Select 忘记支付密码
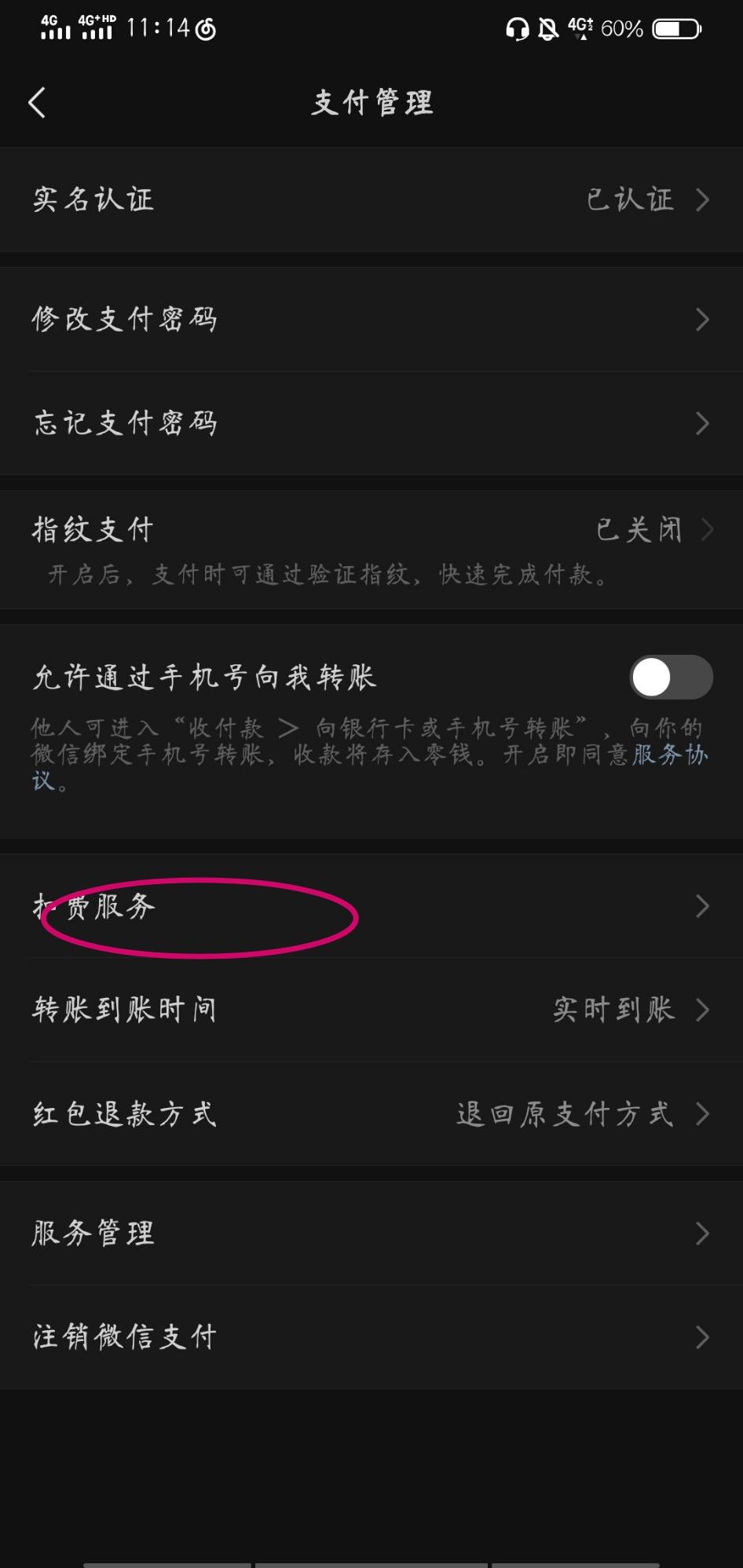 (371, 423)
